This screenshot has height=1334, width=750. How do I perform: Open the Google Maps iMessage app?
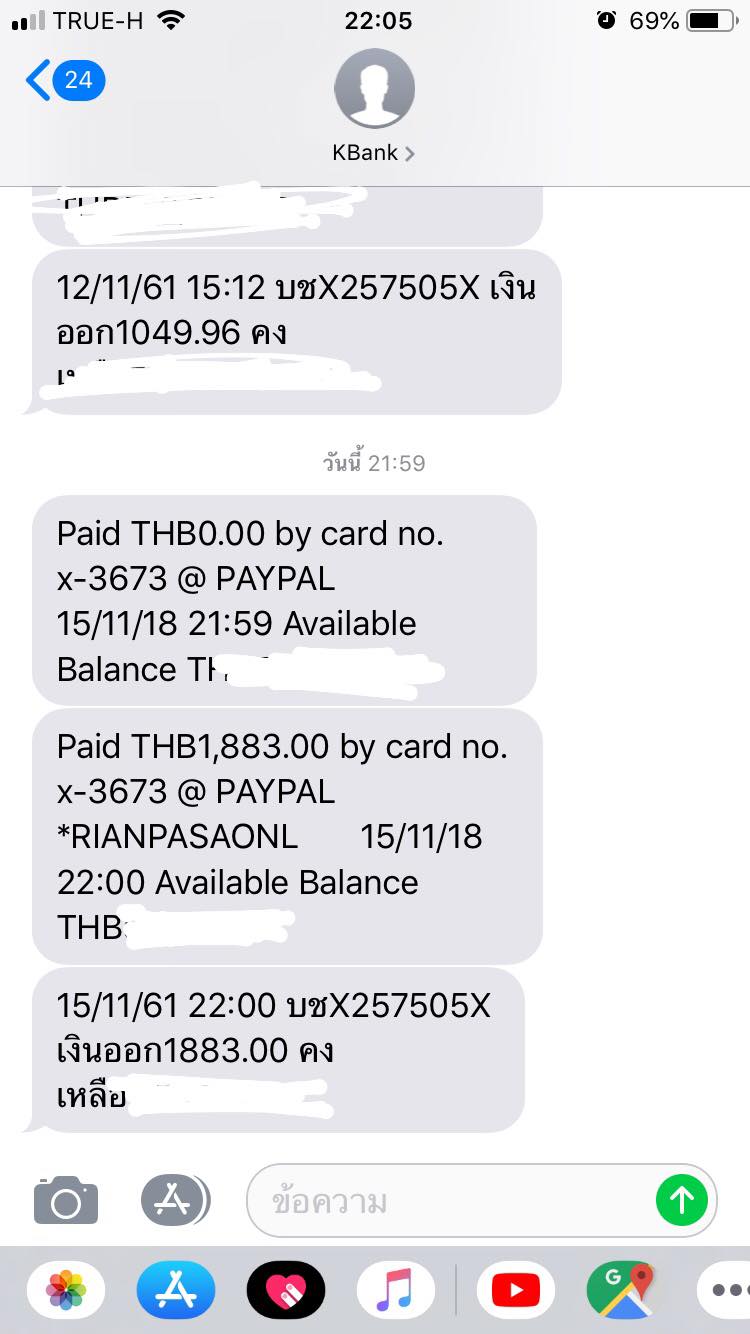pyautogui.click(x=626, y=1290)
